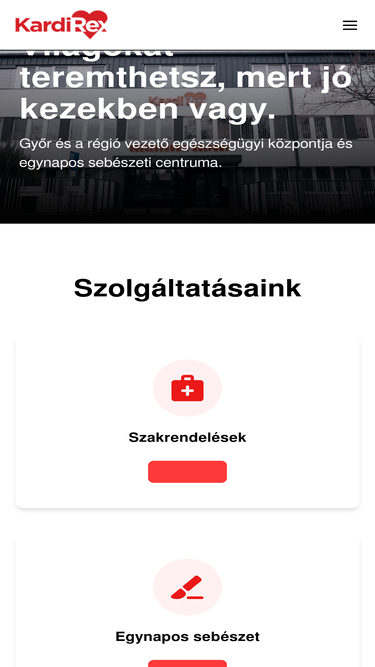Open the hamburger navigation menu
This screenshot has height=667, width=375.
tap(349, 25)
